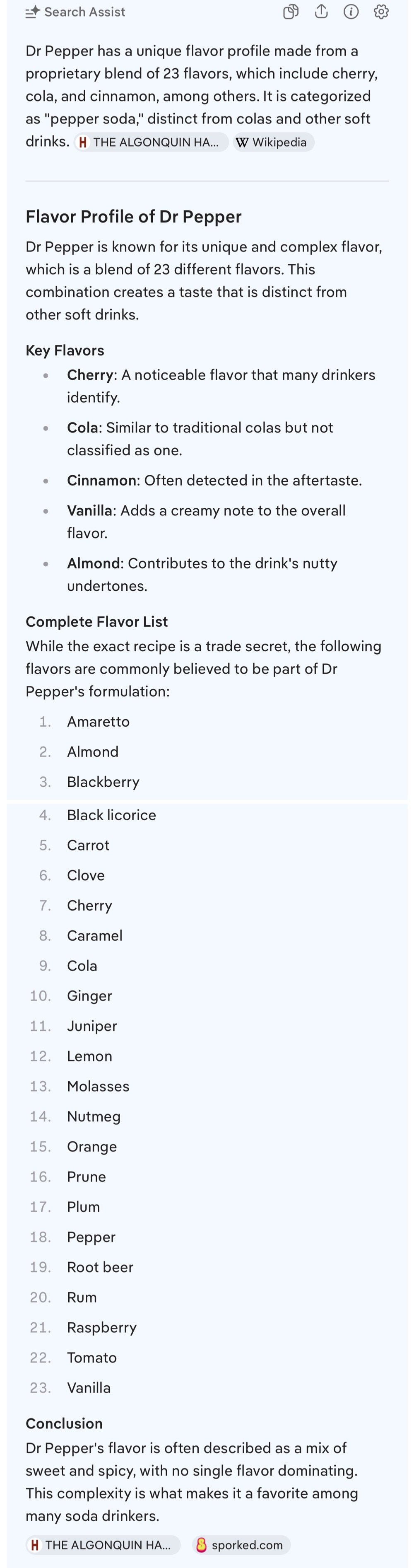Image resolution: width=414 pixels, height=1568 pixels.
Task: Share the Search Assist answer
Action: pyautogui.click(x=321, y=12)
